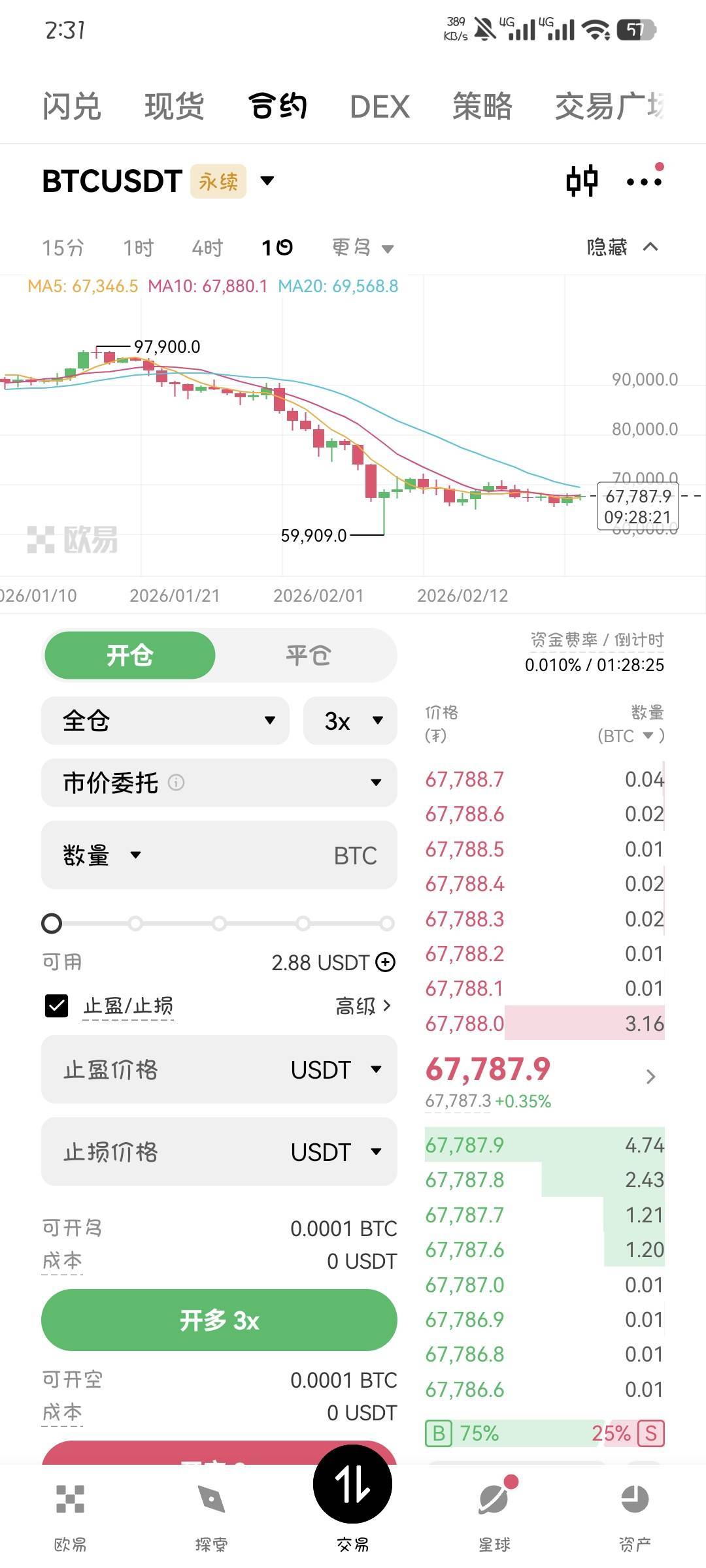
Task: Expand the 更多 interval dropdown
Action: click(363, 248)
